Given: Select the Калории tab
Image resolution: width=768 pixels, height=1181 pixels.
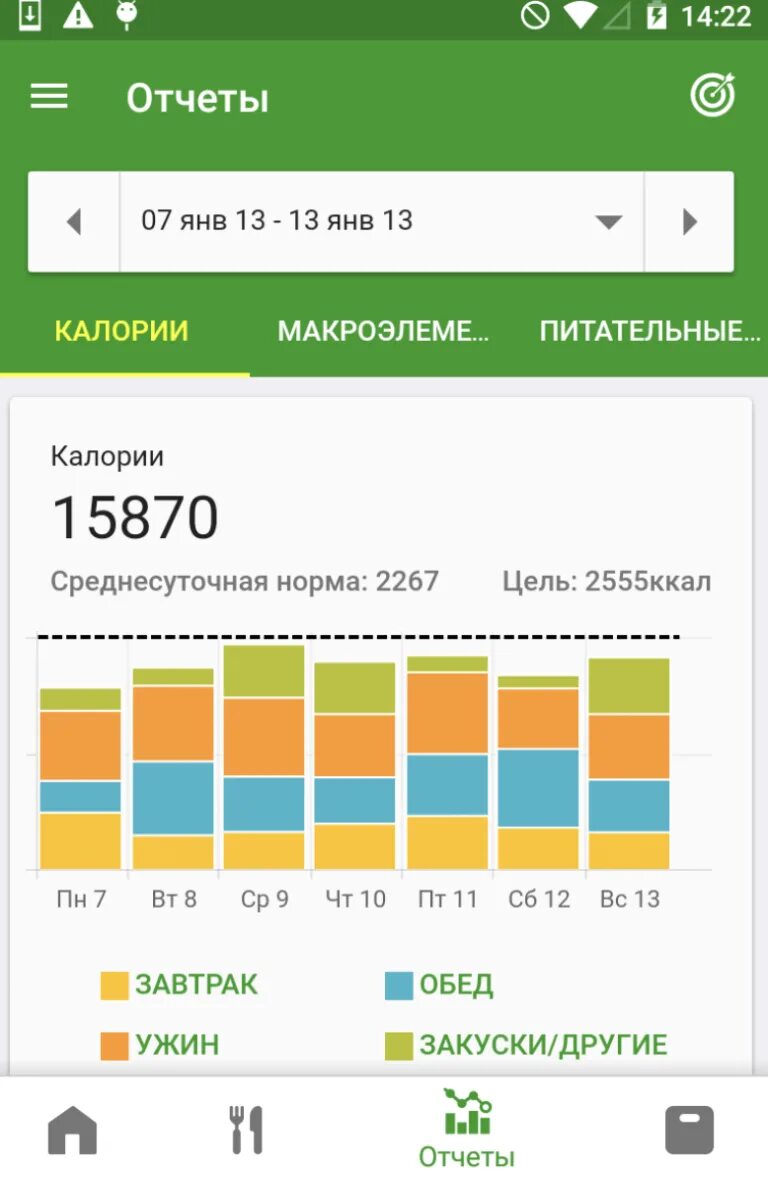Looking at the screenshot, I should coord(122,332).
